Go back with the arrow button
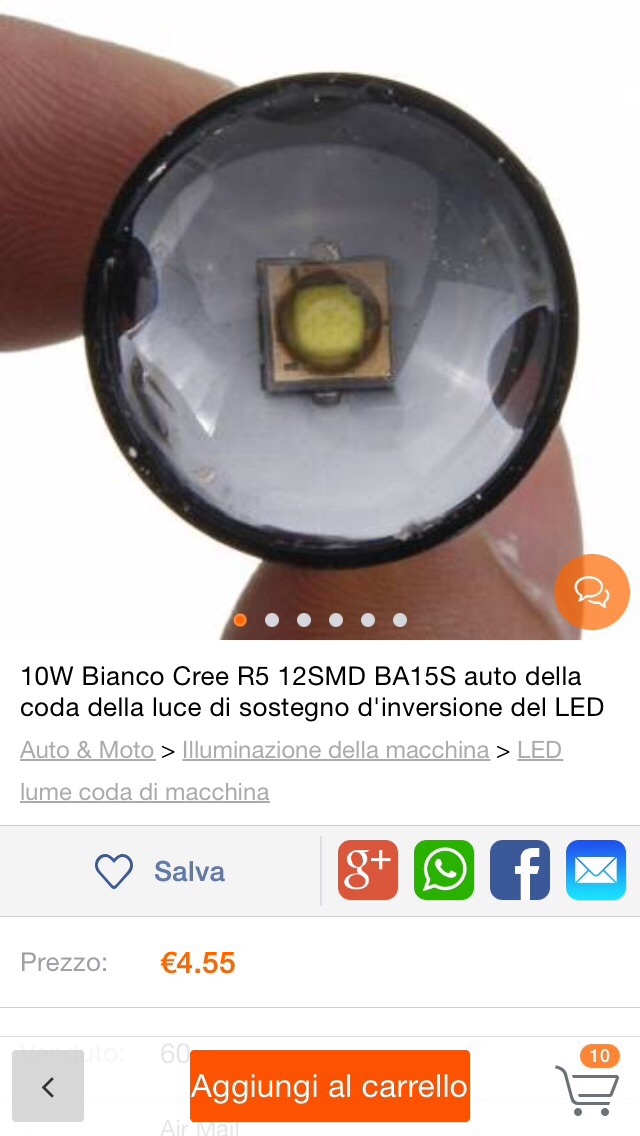Image resolution: width=640 pixels, height=1136 pixels. coord(48,1086)
